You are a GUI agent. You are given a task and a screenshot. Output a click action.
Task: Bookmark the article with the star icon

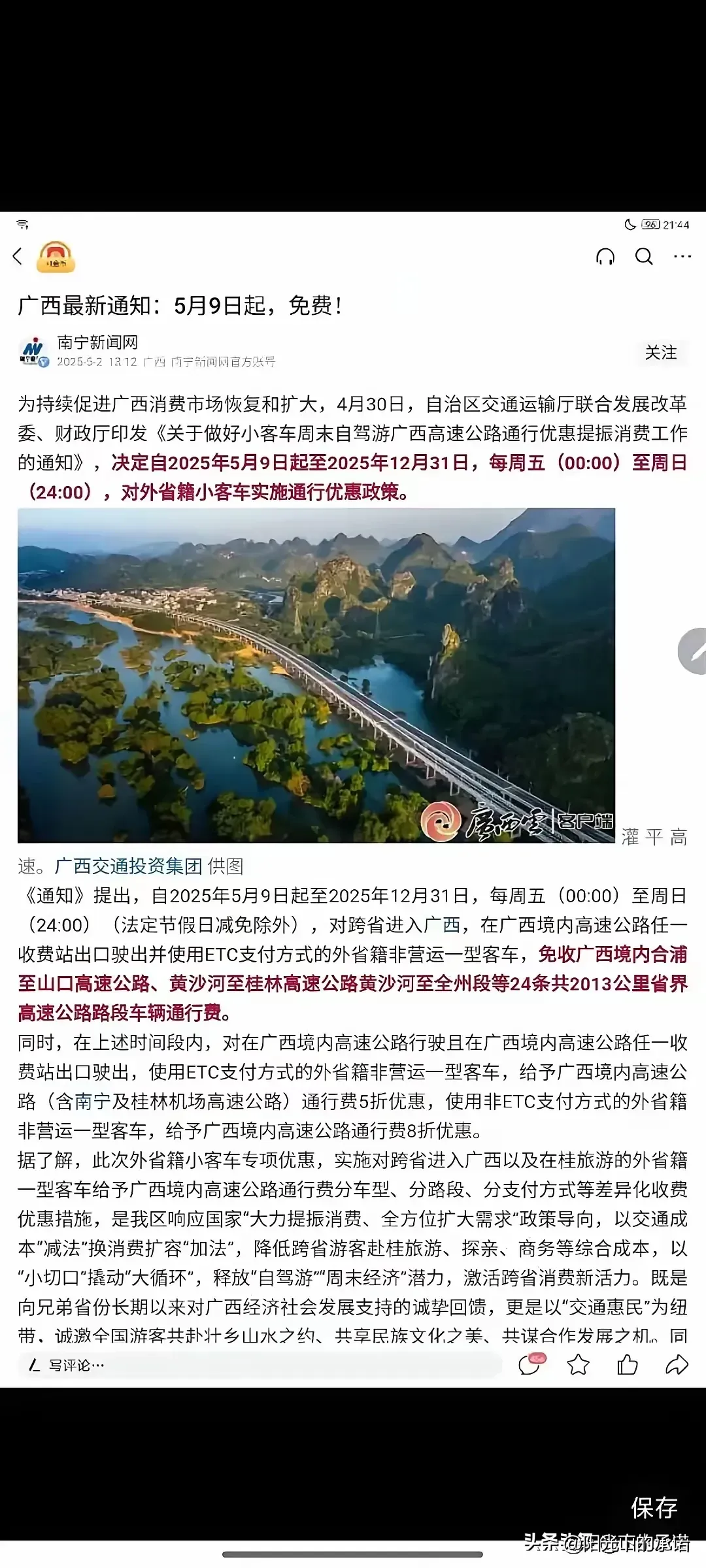click(x=579, y=1365)
